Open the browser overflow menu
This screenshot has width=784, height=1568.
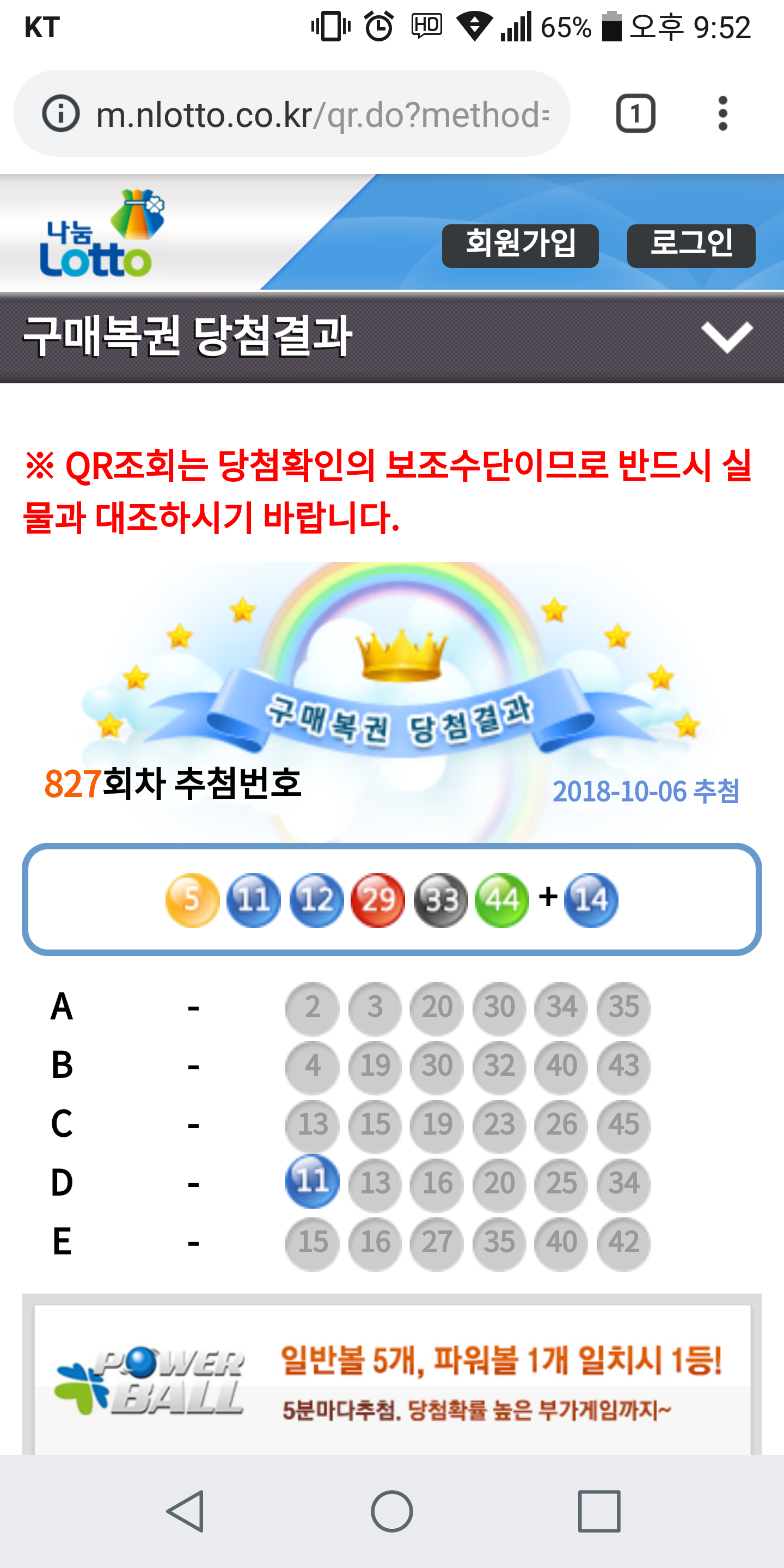point(722,114)
